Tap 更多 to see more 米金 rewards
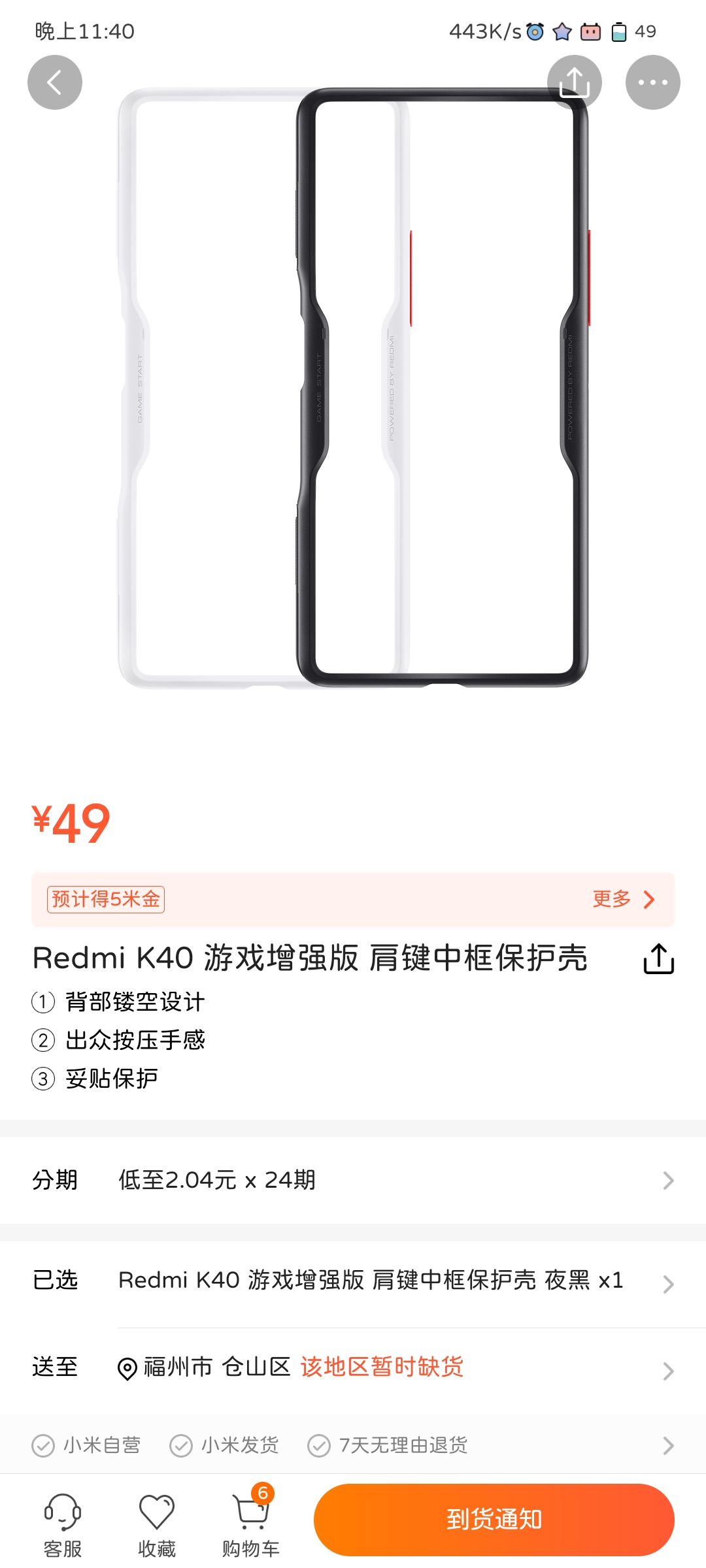This screenshot has width=706, height=1568. point(622,899)
